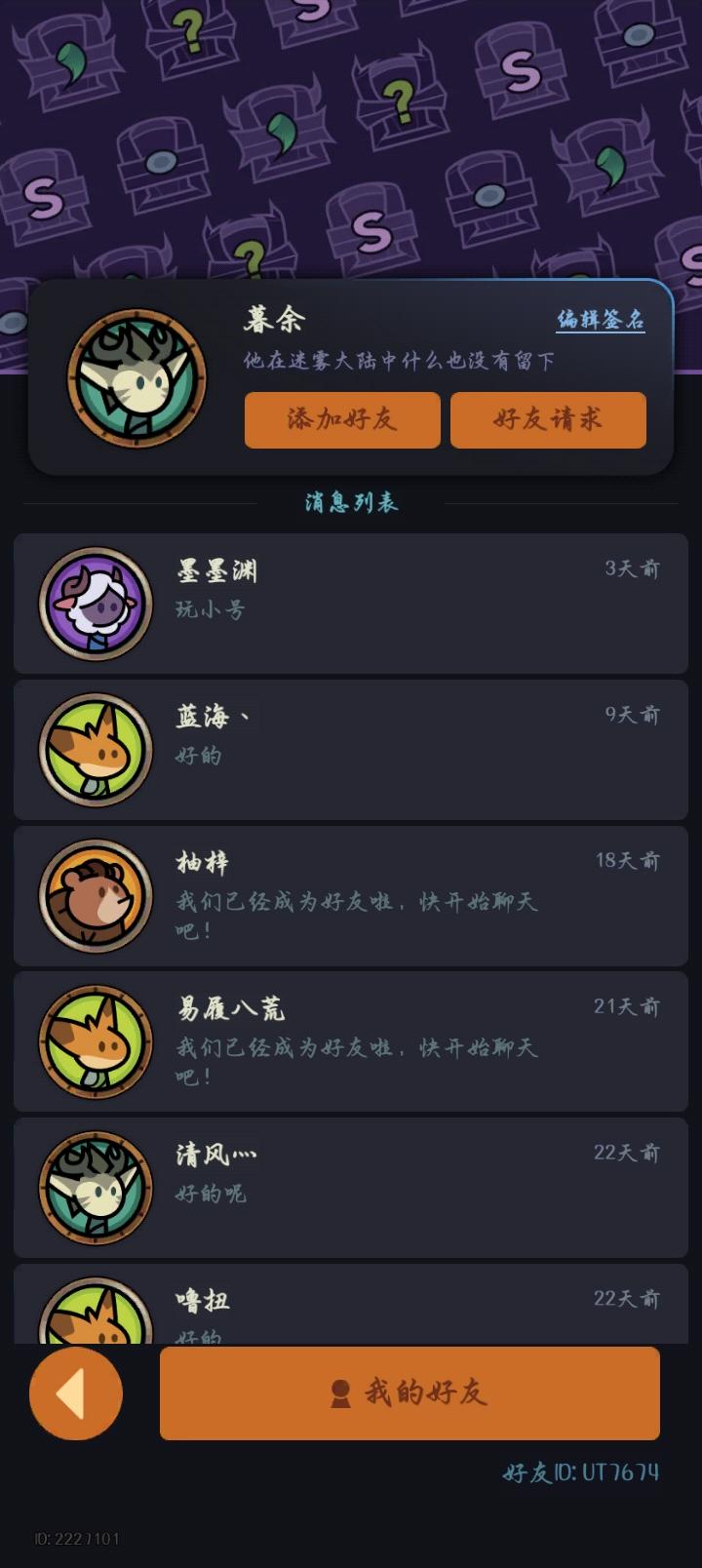Screen dimensions: 702x1568
Task: Open the conversation with 蓝海、
Action: [x=351, y=749]
